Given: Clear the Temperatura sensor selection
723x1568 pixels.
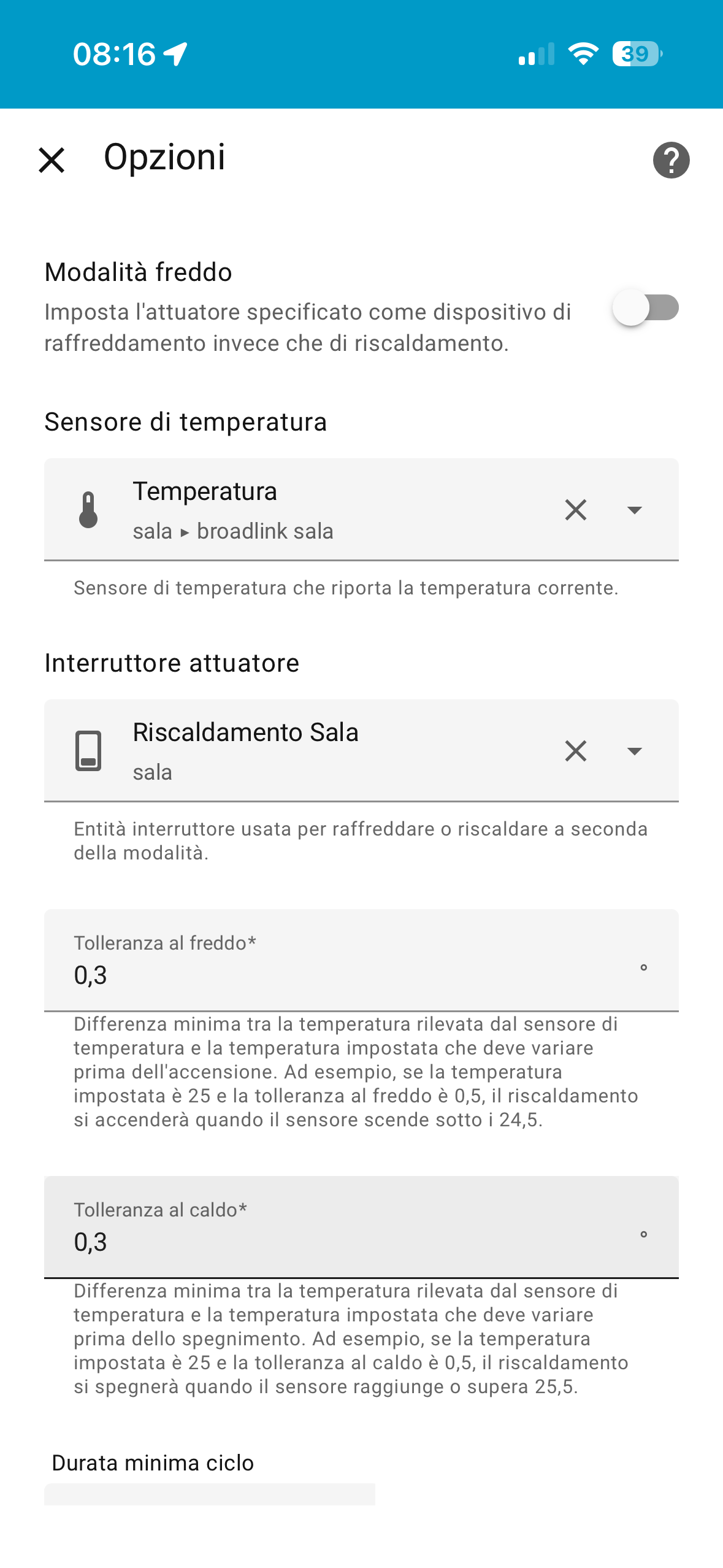Looking at the screenshot, I should 575,510.
